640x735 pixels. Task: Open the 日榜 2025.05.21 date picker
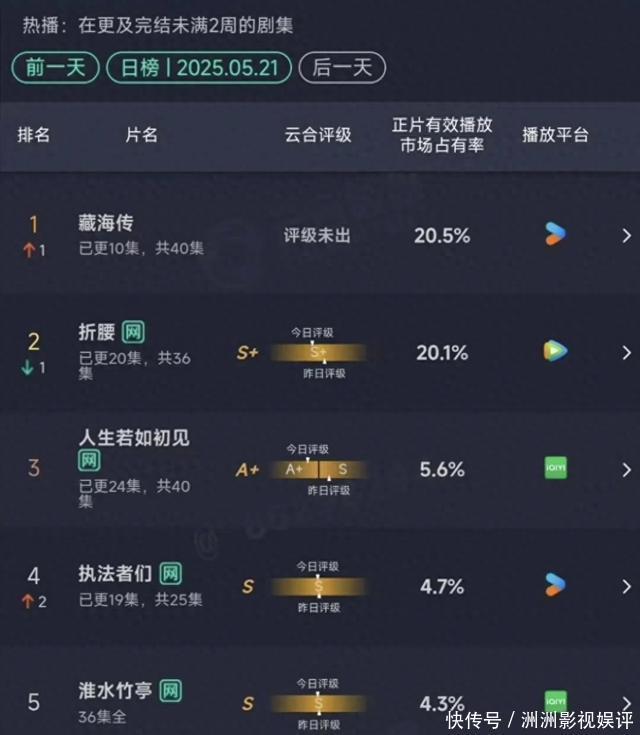tap(199, 68)
